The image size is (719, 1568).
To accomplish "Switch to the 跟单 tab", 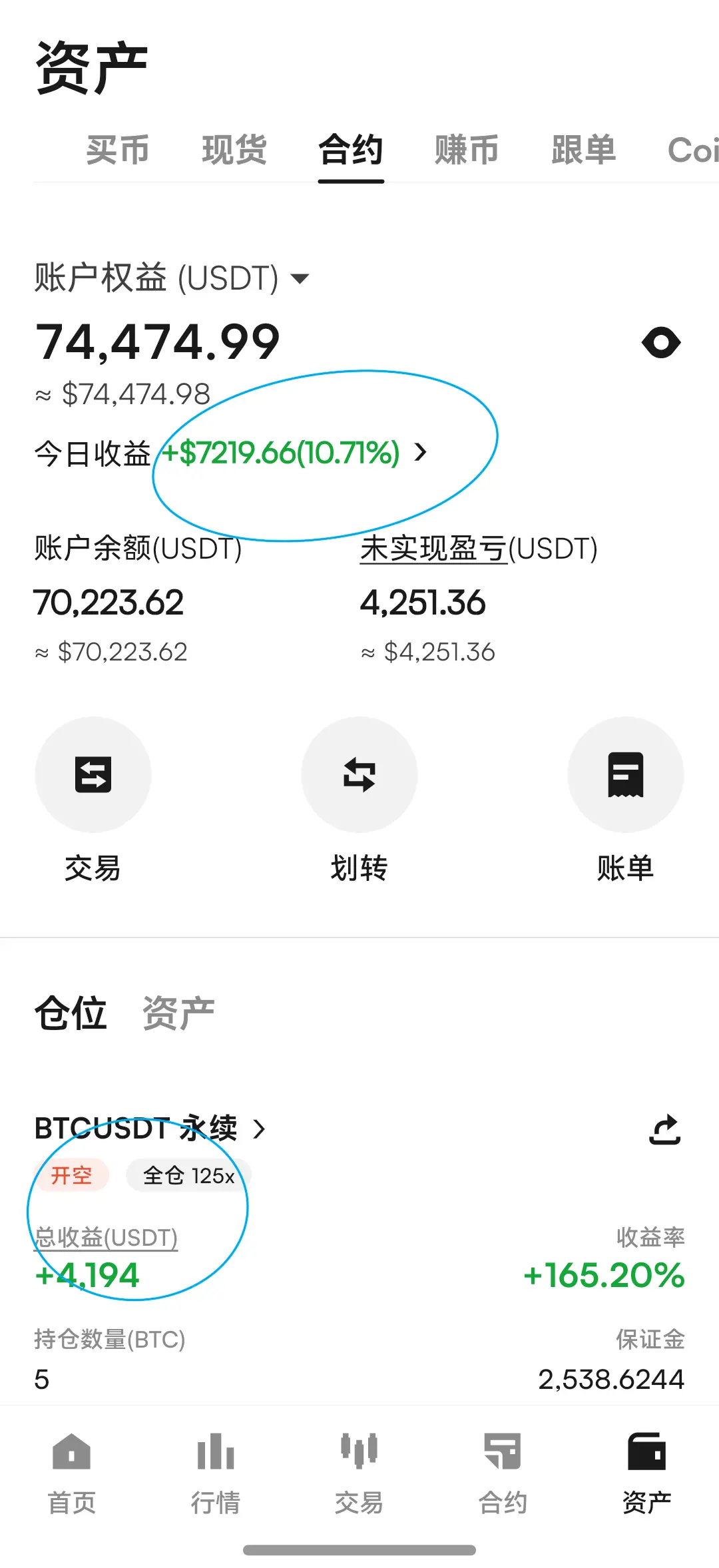I will coord(583,150).
